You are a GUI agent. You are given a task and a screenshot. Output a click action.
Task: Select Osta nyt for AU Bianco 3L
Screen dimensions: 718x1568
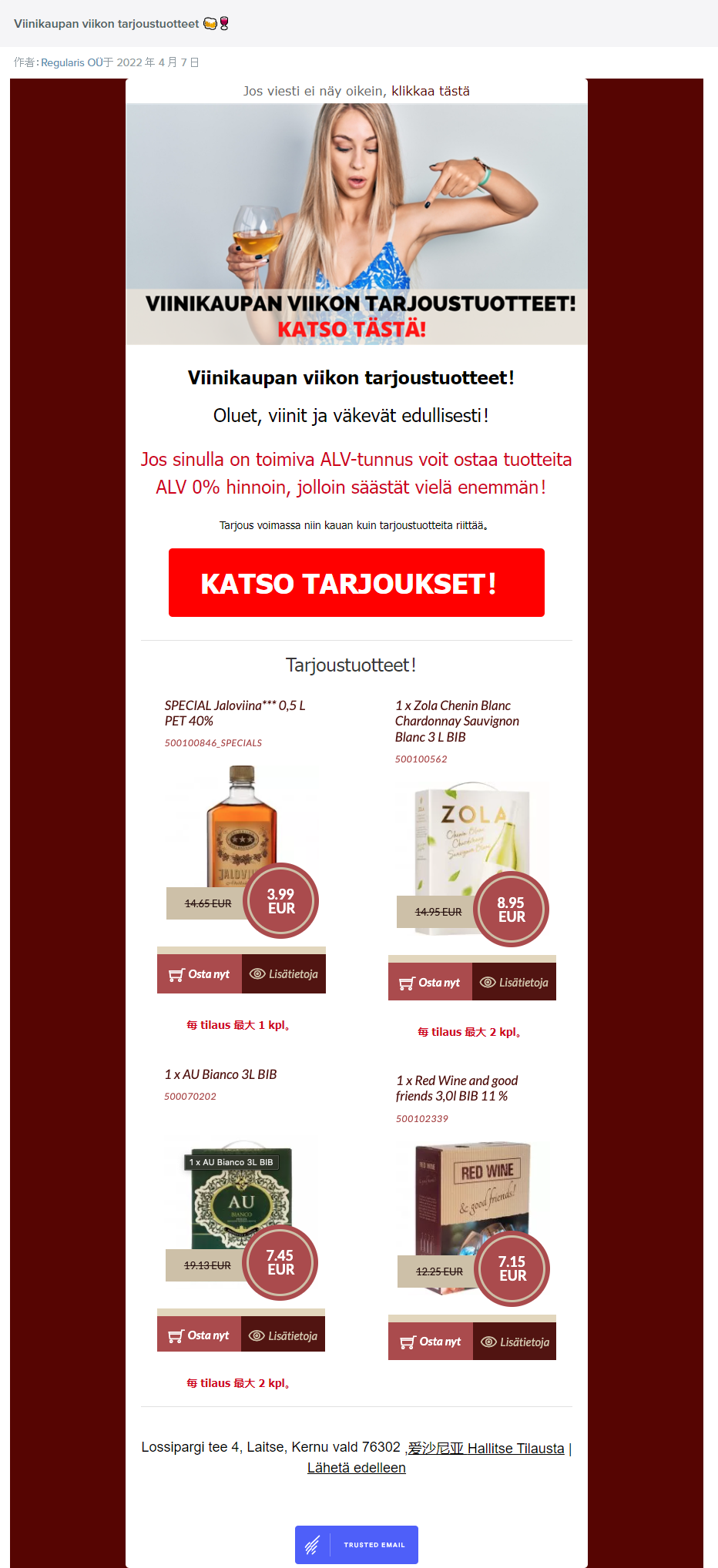199,1335
